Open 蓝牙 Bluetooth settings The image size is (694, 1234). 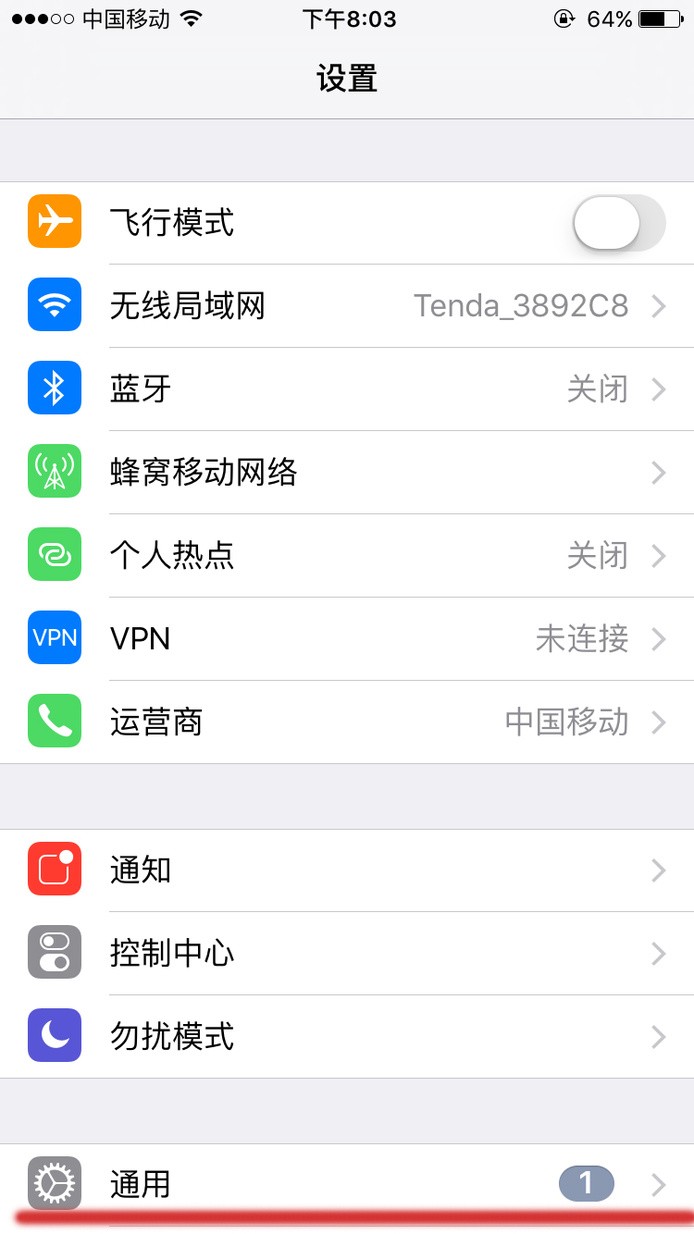pos(347,389)
